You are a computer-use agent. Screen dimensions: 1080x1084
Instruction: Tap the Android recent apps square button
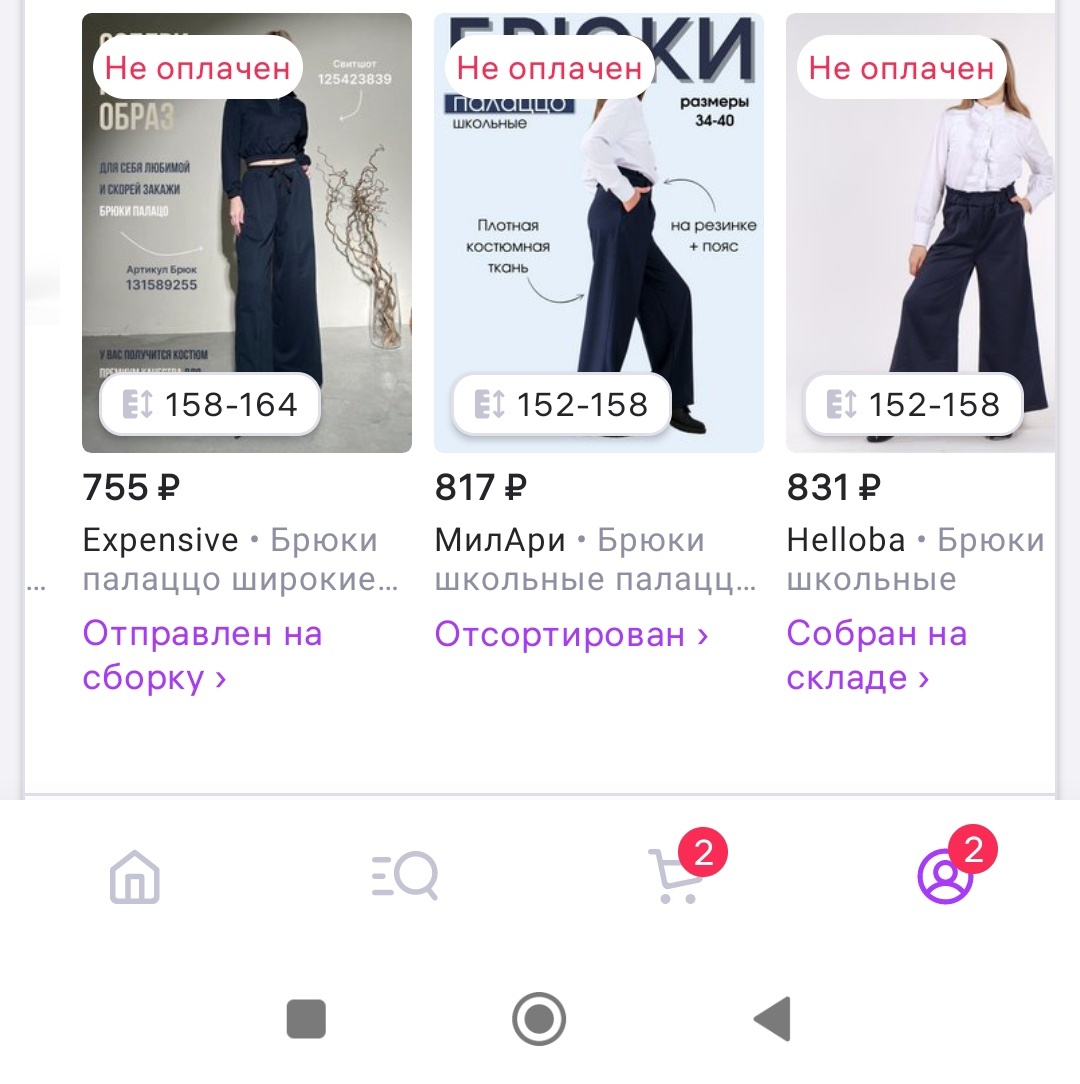click(x=305, y=1019)
